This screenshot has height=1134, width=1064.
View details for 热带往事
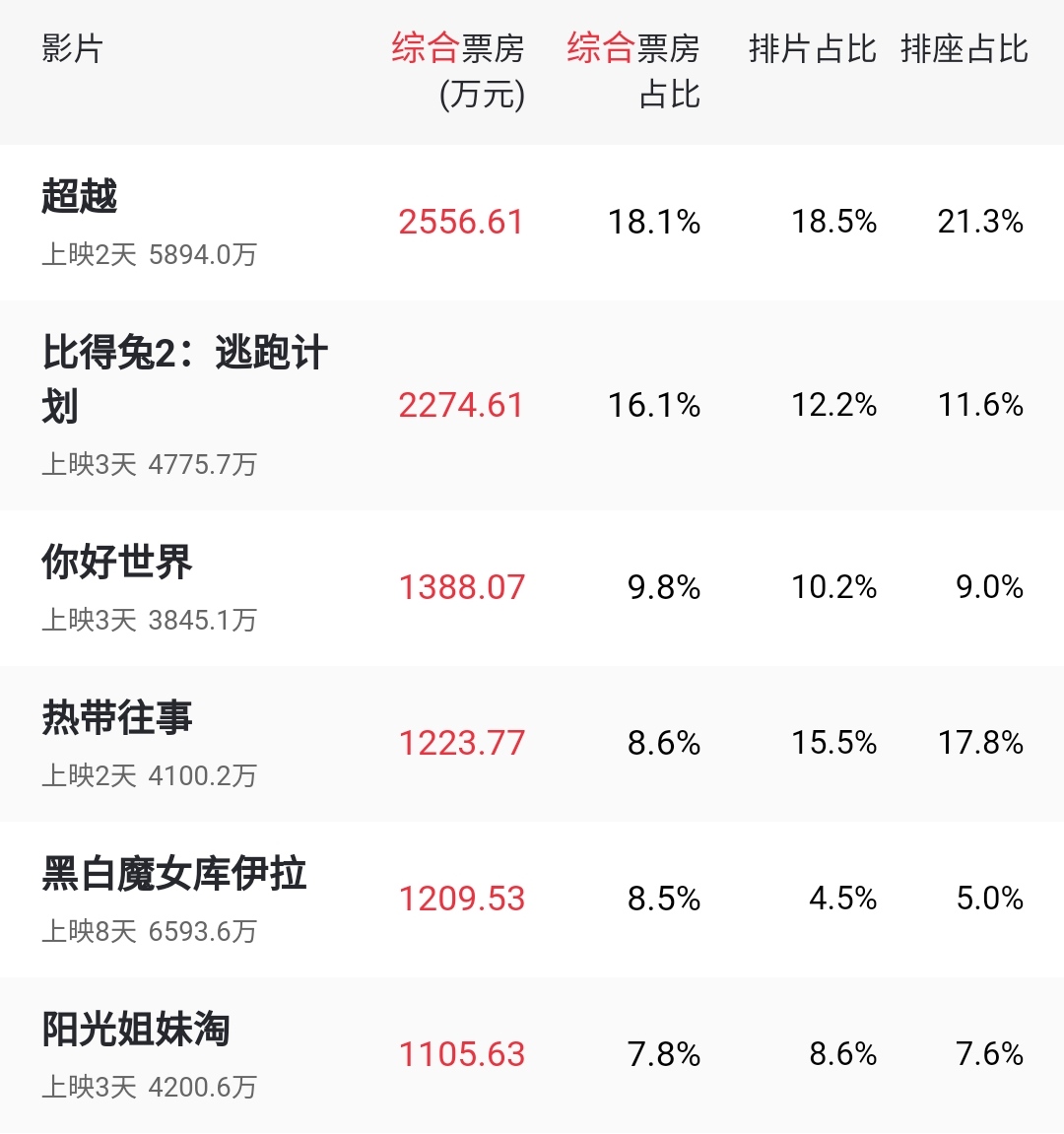click(116, 718)
